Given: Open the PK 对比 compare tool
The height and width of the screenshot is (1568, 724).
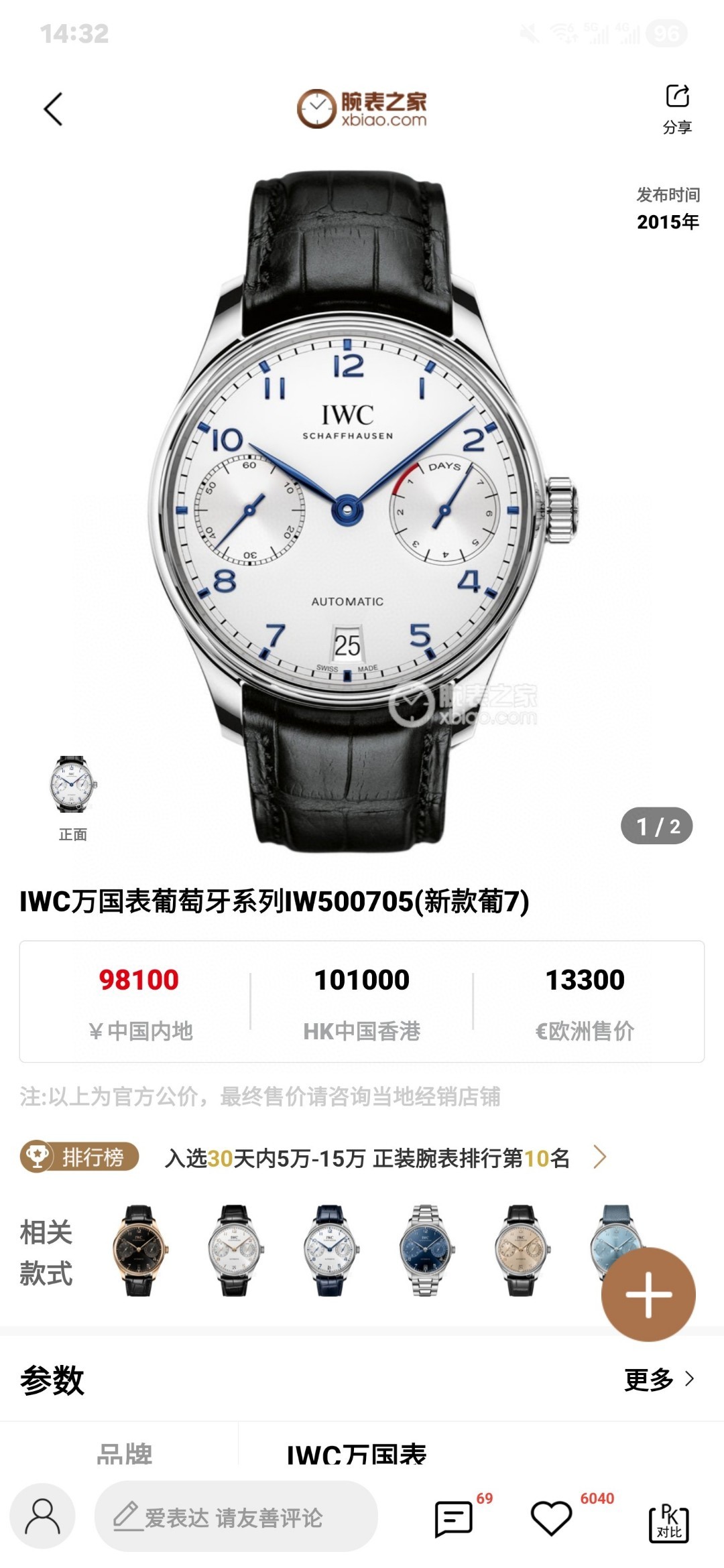Looking at the screenshot, I should [x=668, y=1521].
